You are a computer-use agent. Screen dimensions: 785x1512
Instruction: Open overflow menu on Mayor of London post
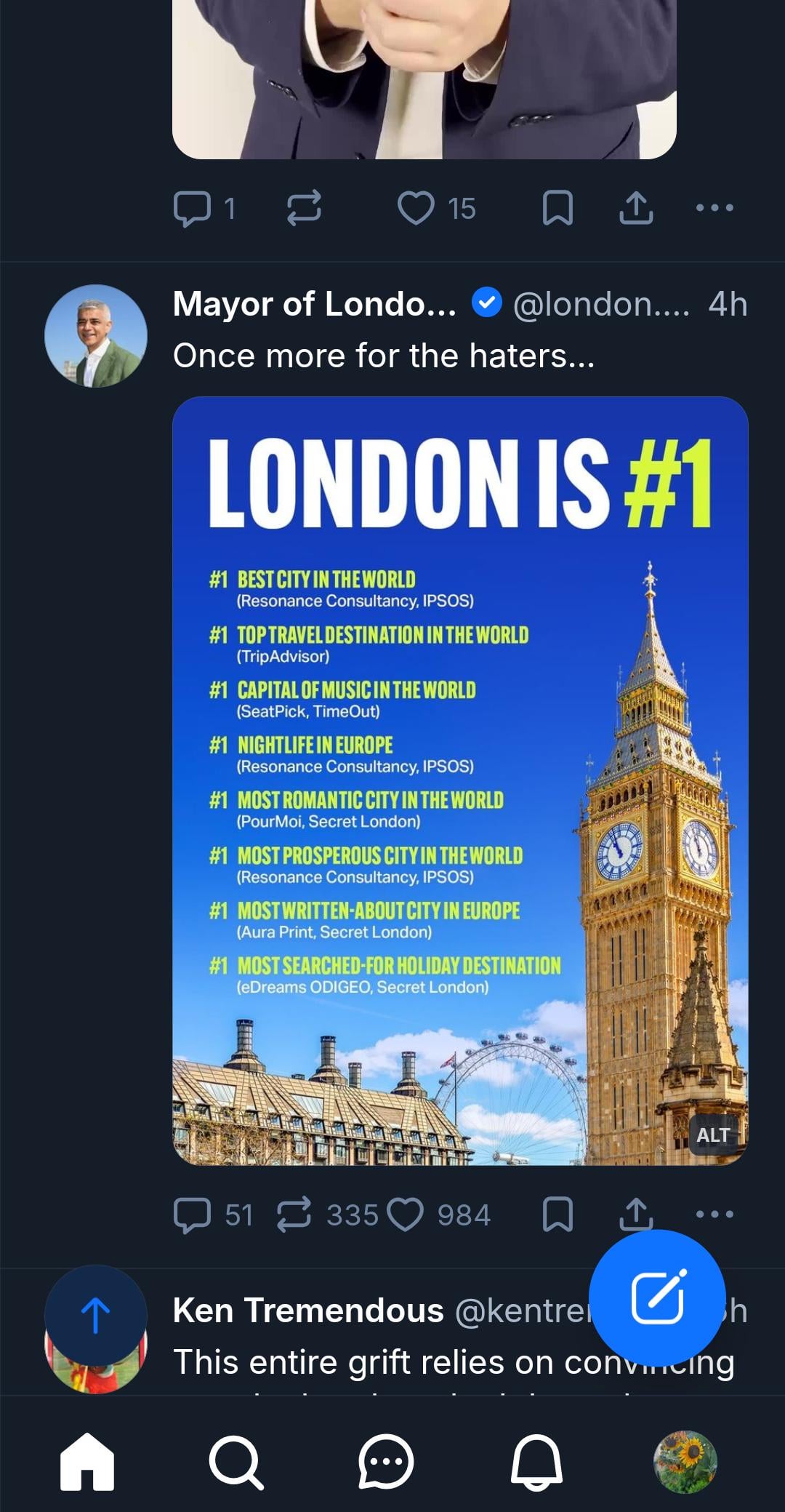click(714, 1214)
